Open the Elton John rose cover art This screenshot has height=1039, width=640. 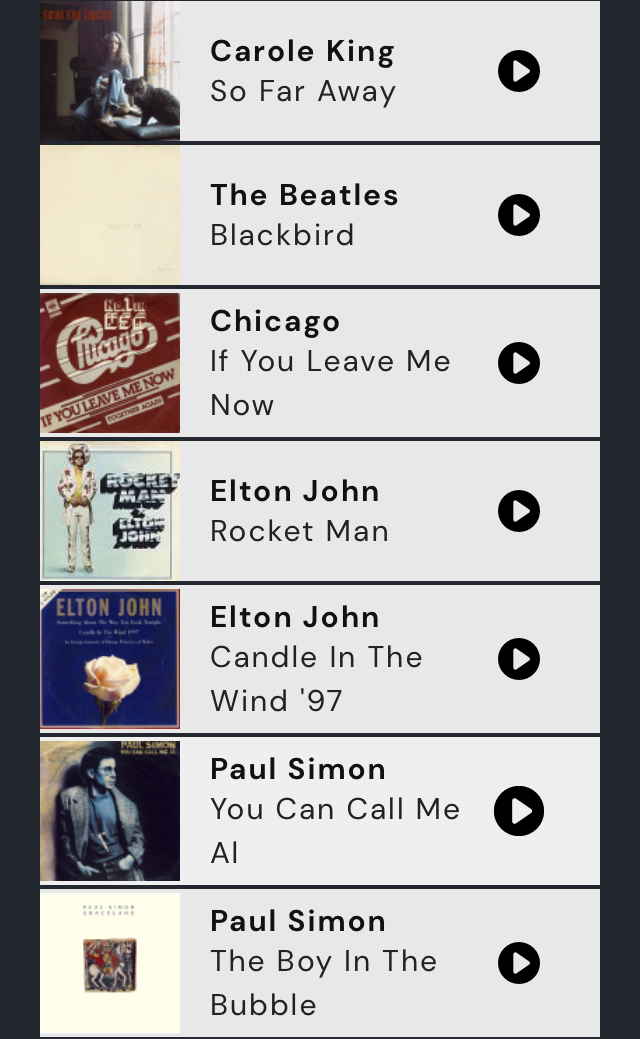110,659
